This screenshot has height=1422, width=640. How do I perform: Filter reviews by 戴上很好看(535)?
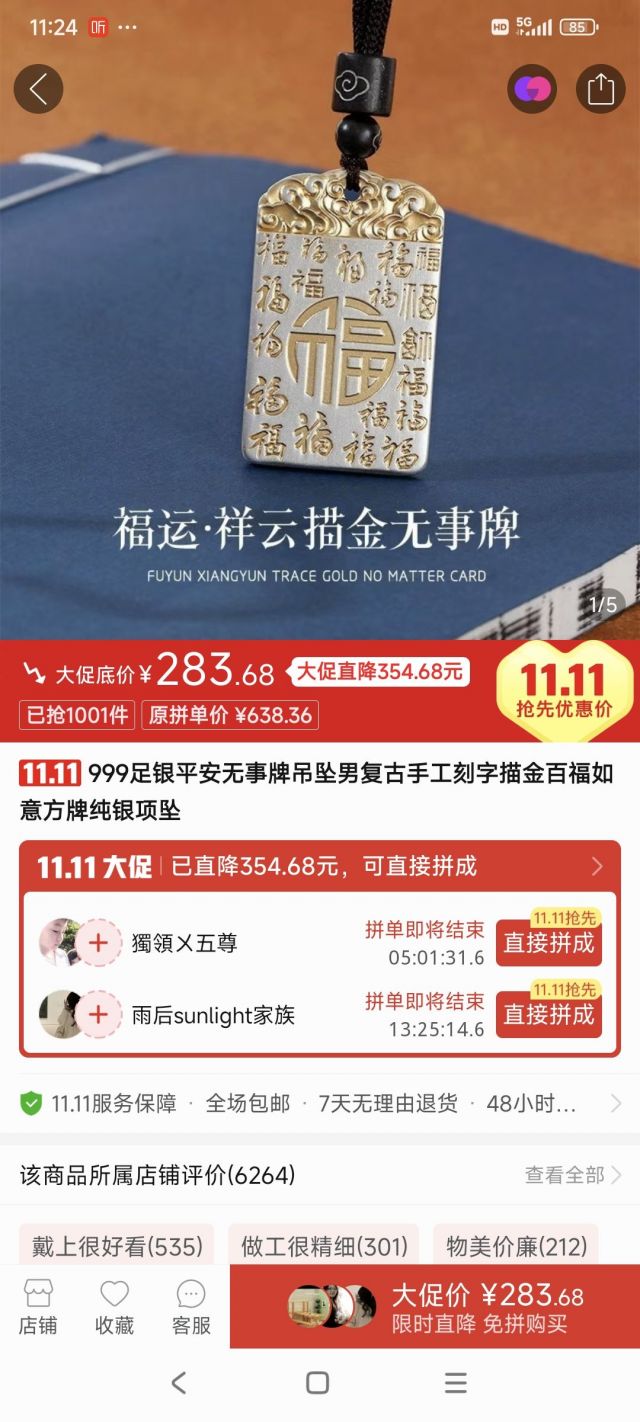pyautogui.click(x=117, y=1246)
